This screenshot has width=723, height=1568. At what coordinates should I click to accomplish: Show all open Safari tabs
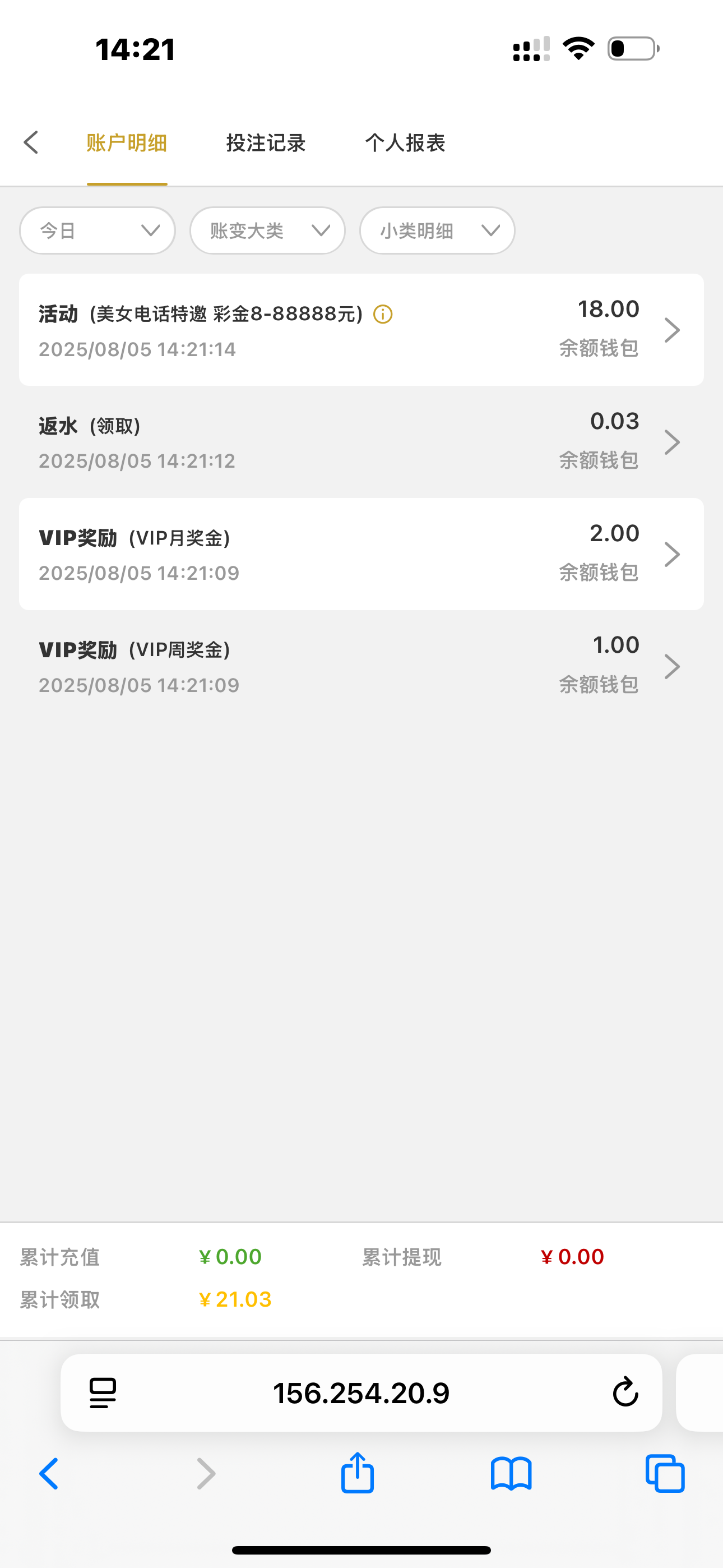click(665, 1474)
